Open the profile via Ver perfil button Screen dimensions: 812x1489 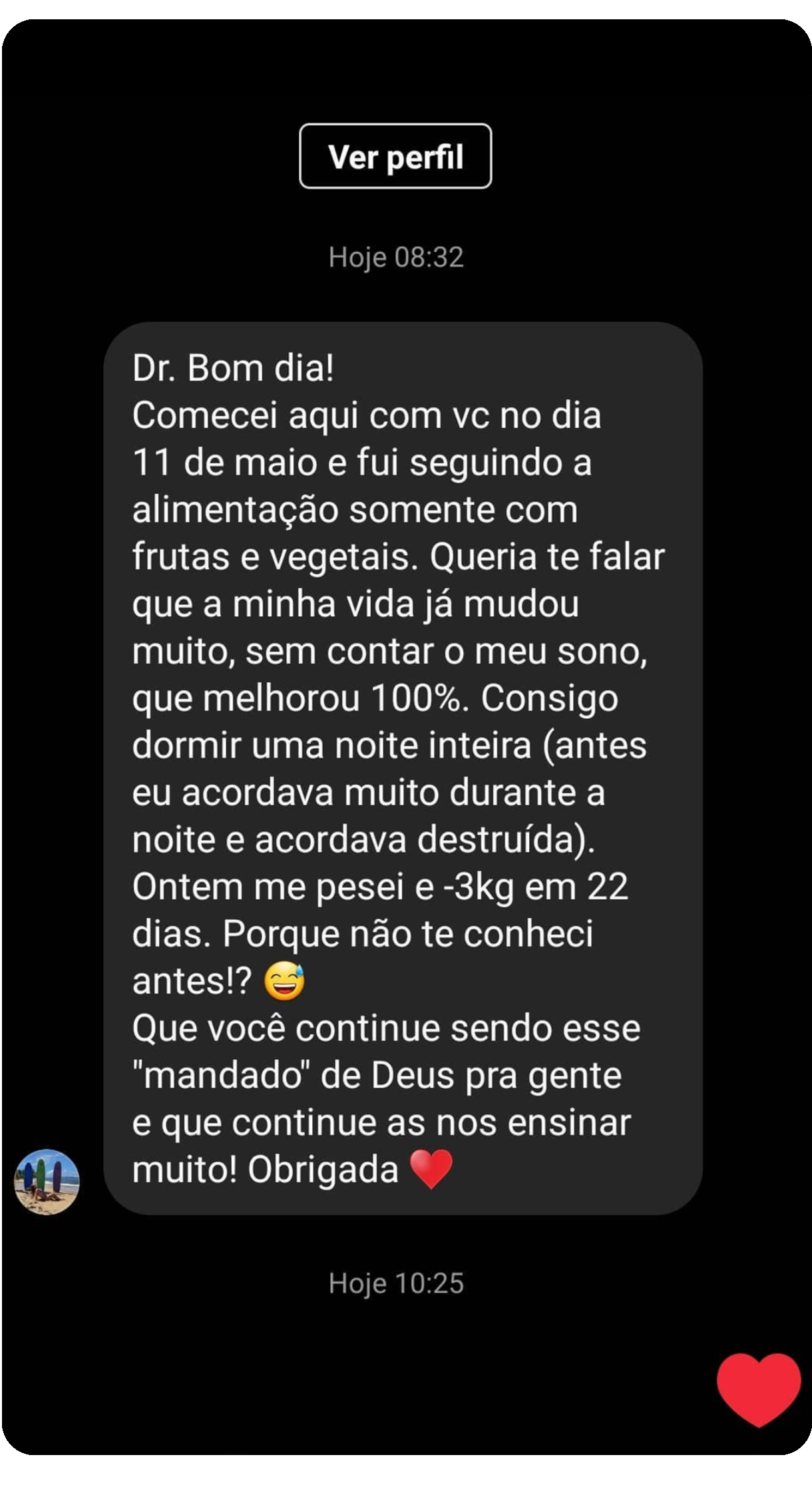pyautogui.click(x=395, y=156)
